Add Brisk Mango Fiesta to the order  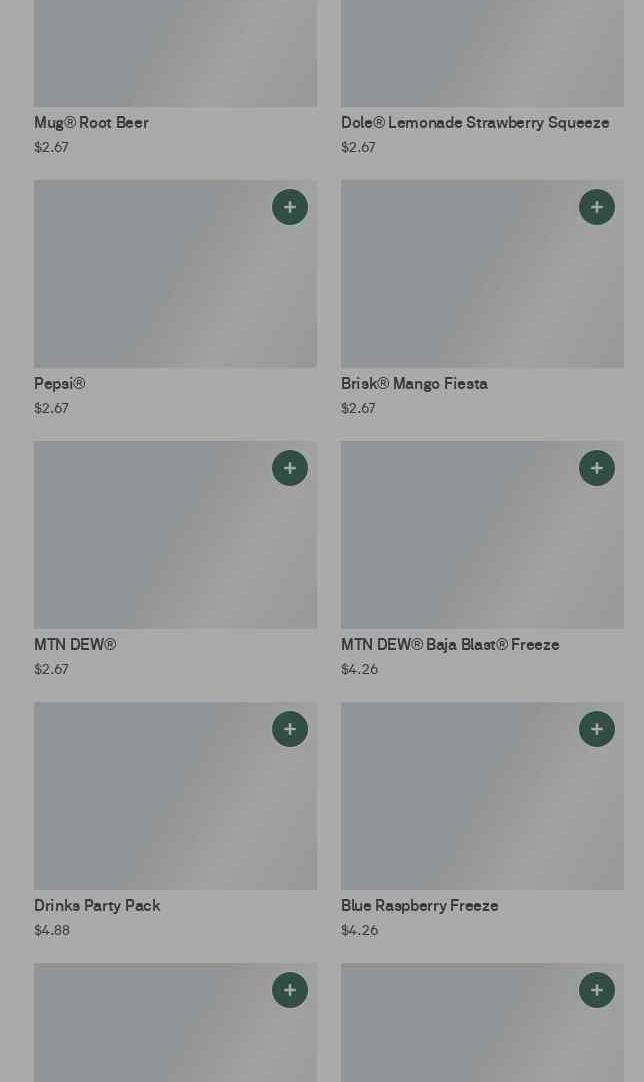coord(597,207)
